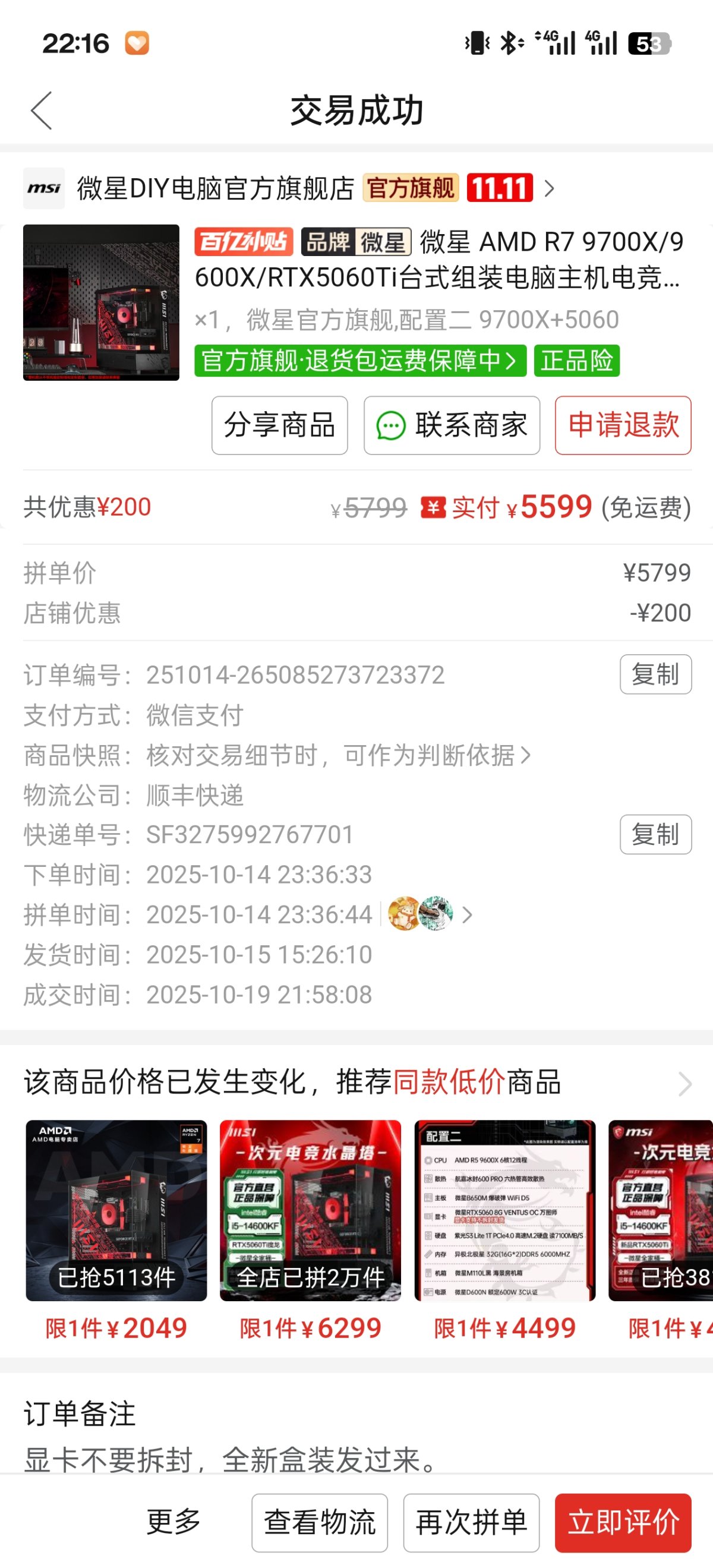Open chat via the 联系商家 speech bubble icon
Screen dimensions: 713x1568
pos(393,425)
